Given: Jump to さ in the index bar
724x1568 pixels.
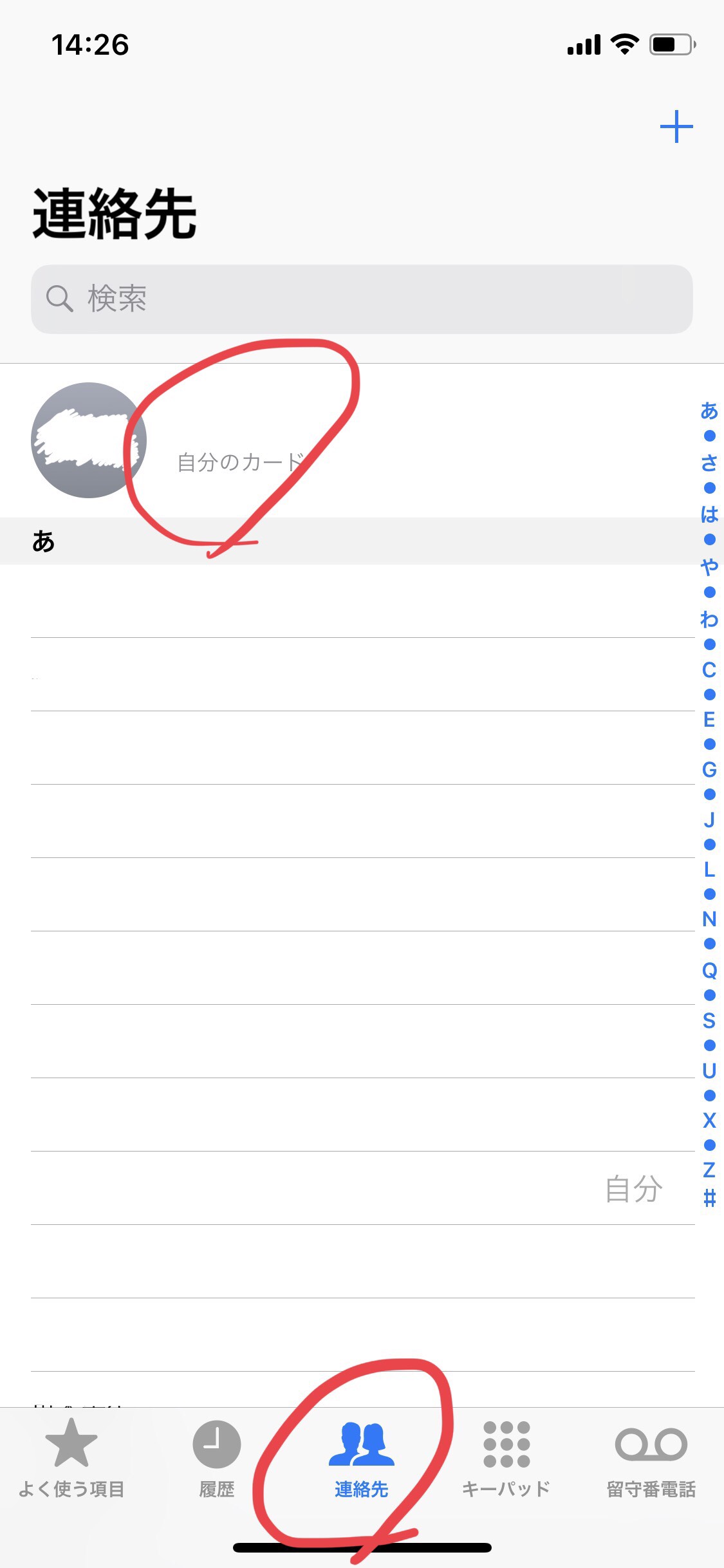Looking at the screenshot, I should (x=709, y=463).
